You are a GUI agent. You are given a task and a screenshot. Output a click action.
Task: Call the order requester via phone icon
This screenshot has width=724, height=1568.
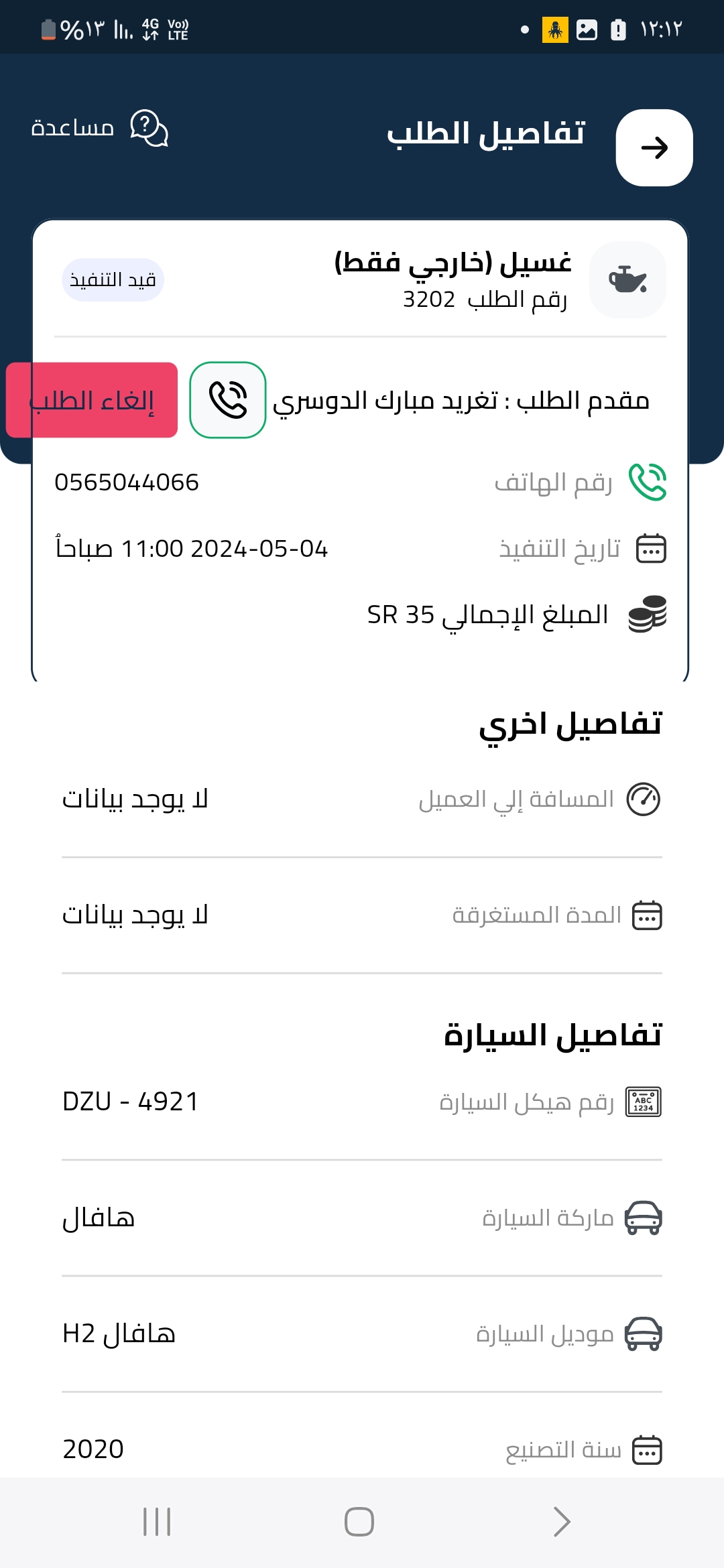coord(228,400)
